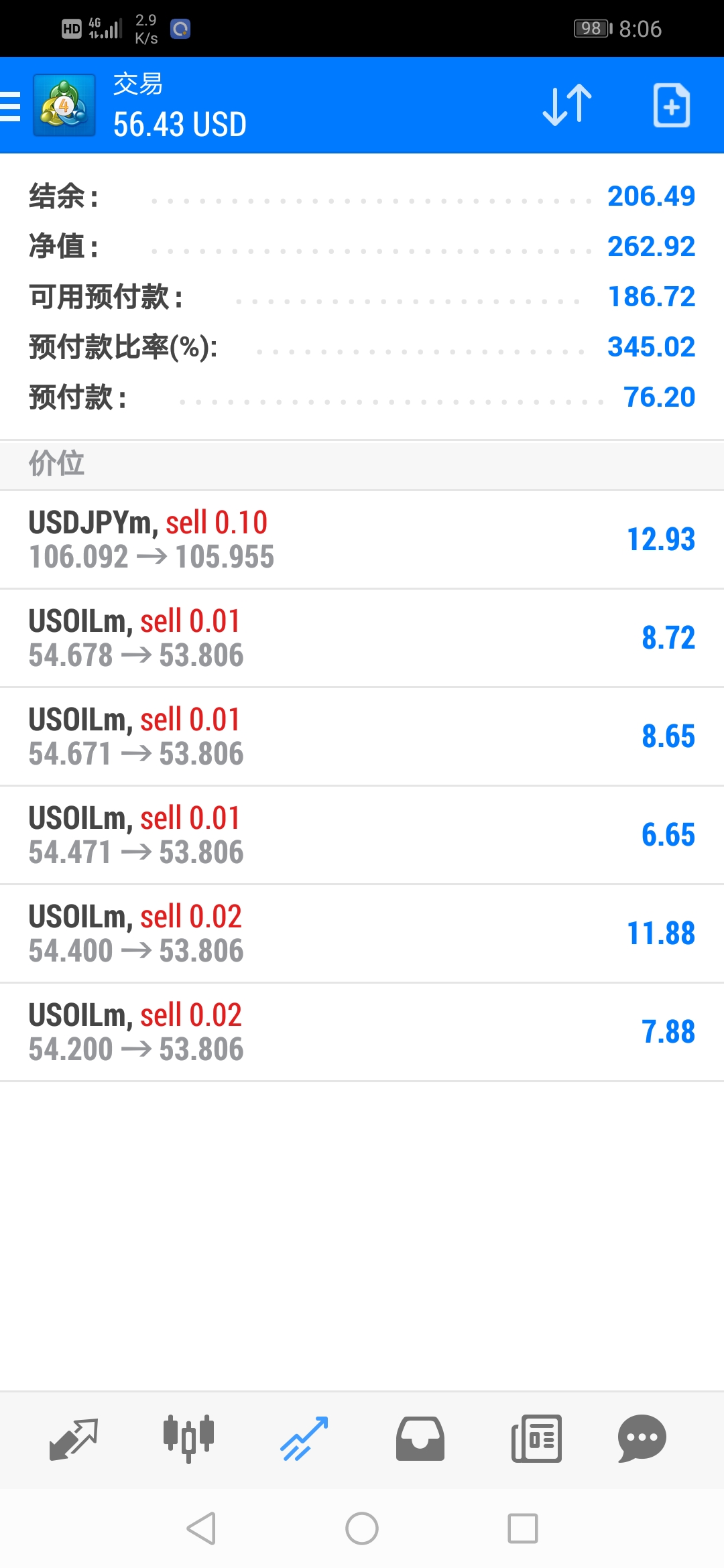Viewport: 724px width, 1568px height.
Task: Open the News tab
Action: (536, 1439)
